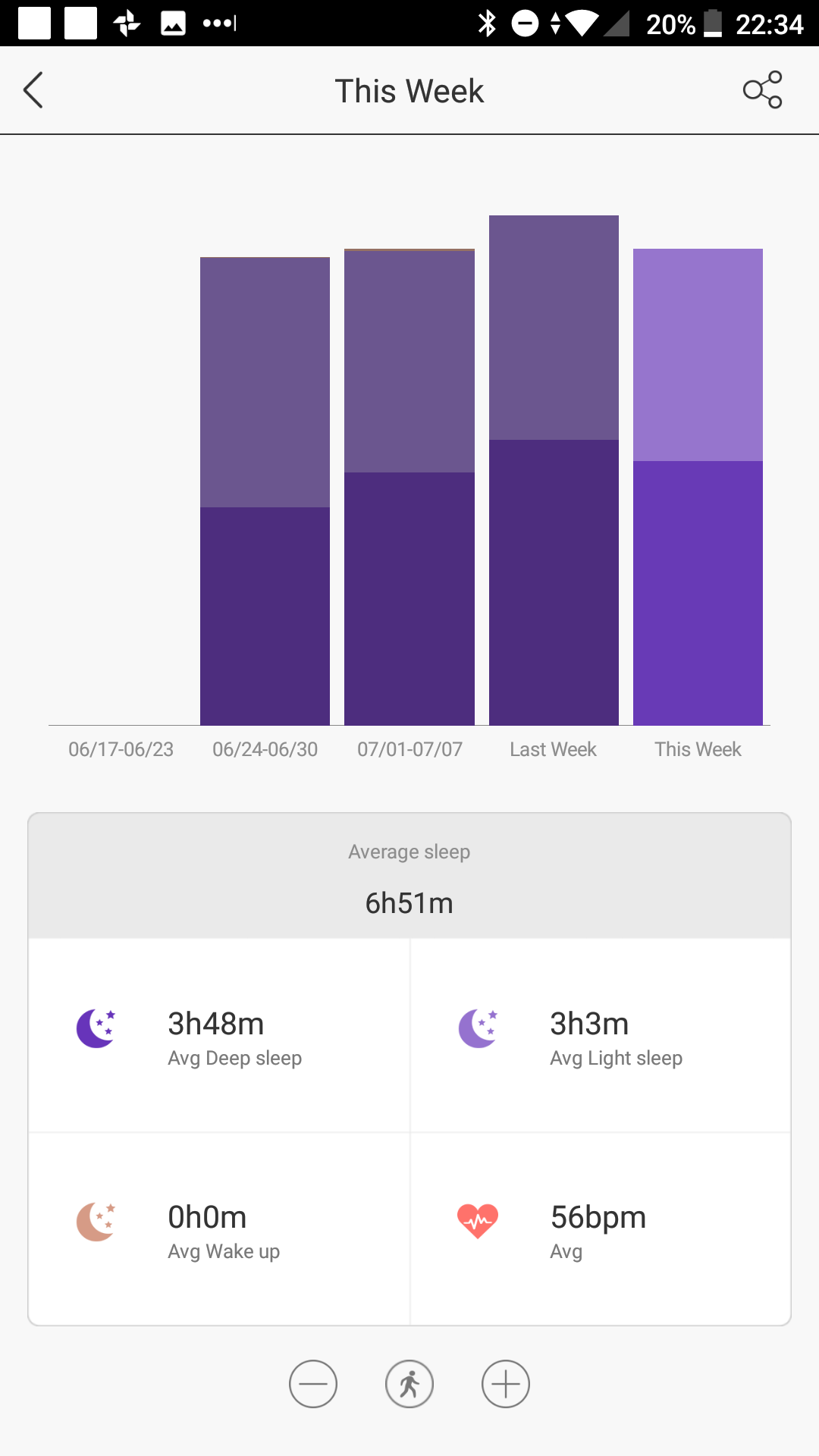
Task: Select the 06/24-06/30 sleep bar
Action: [265, 491]
